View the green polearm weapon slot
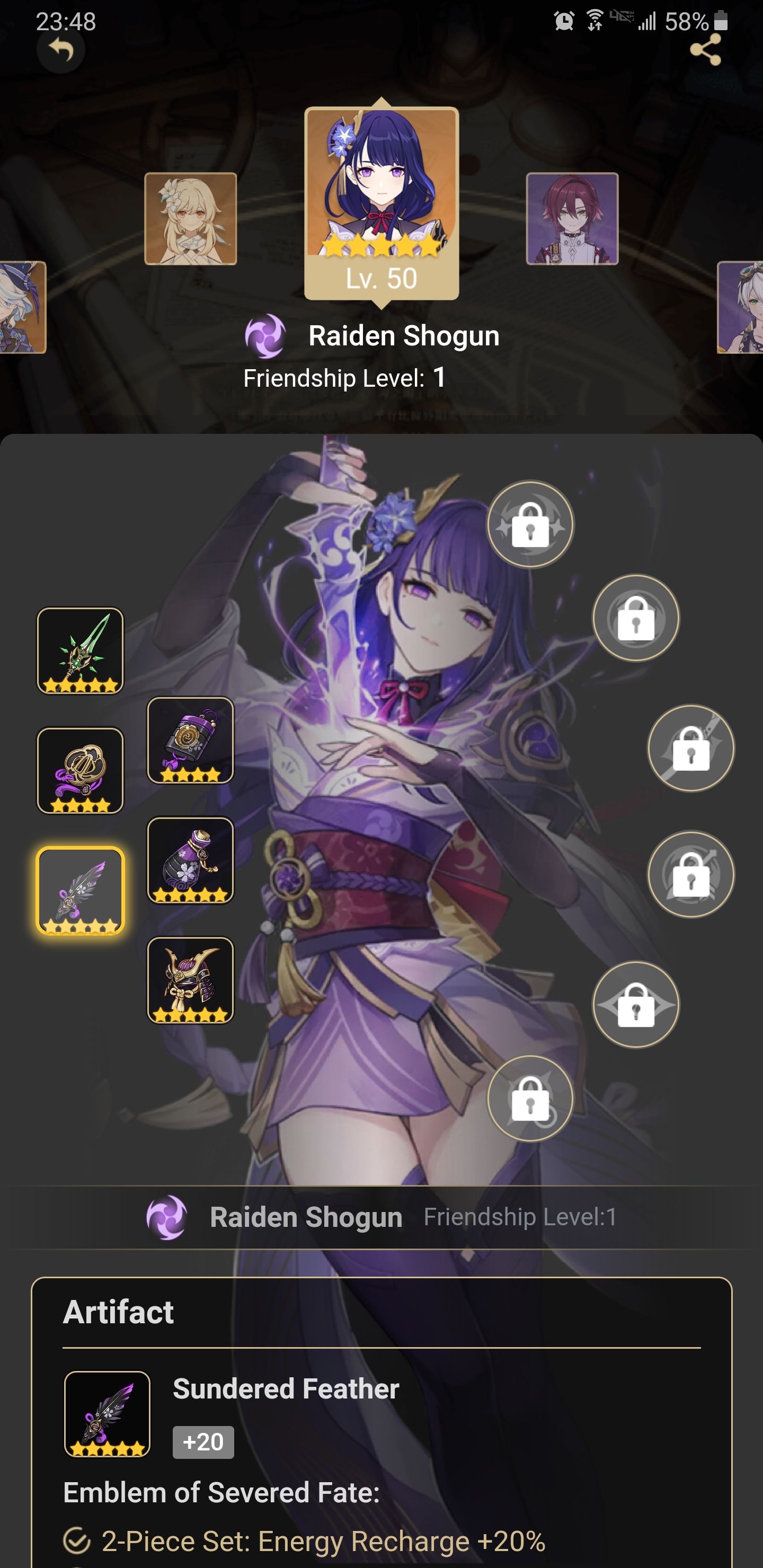Screen dimensions: 763x1568 pos(81,651)
